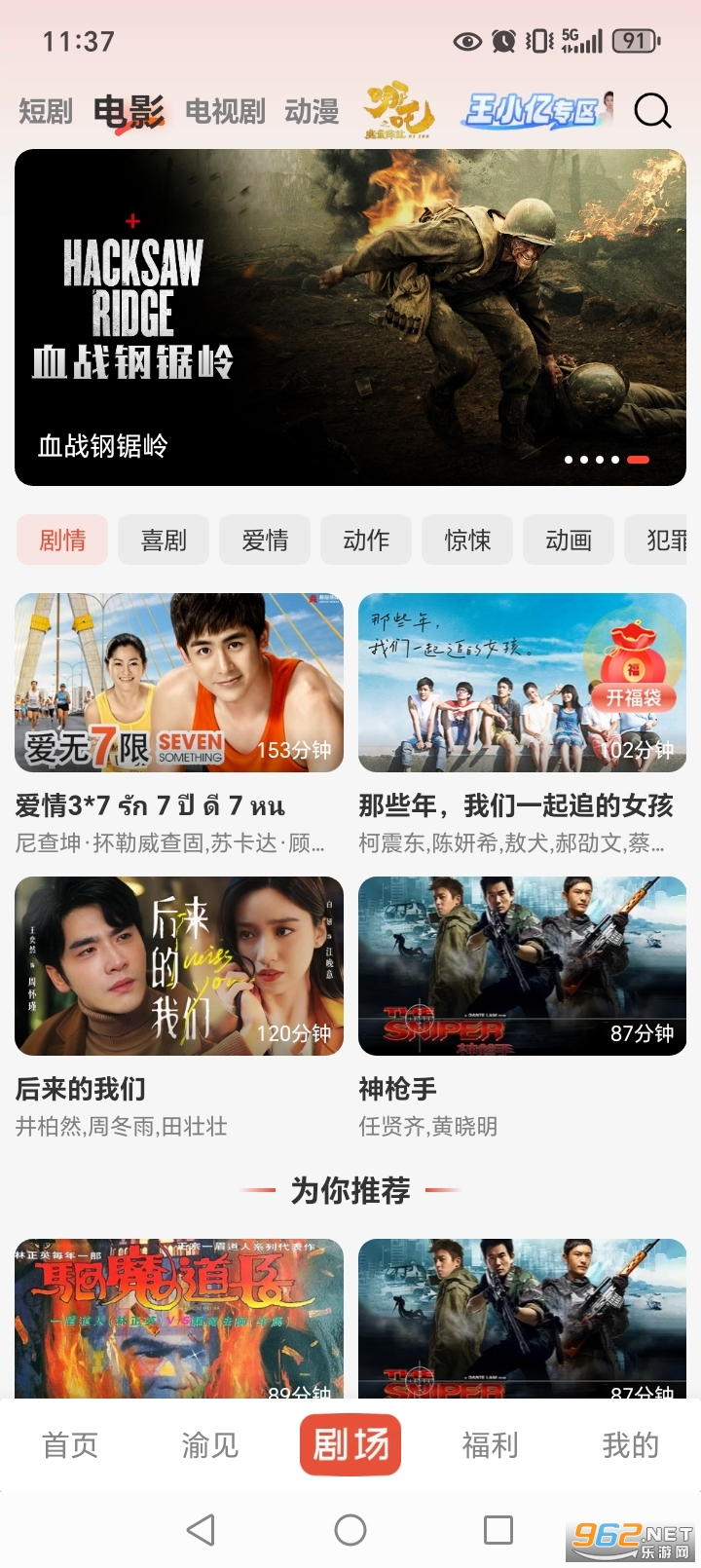
Task: Open the movie 神枪手 with 任贤齐
Action: 522,966
